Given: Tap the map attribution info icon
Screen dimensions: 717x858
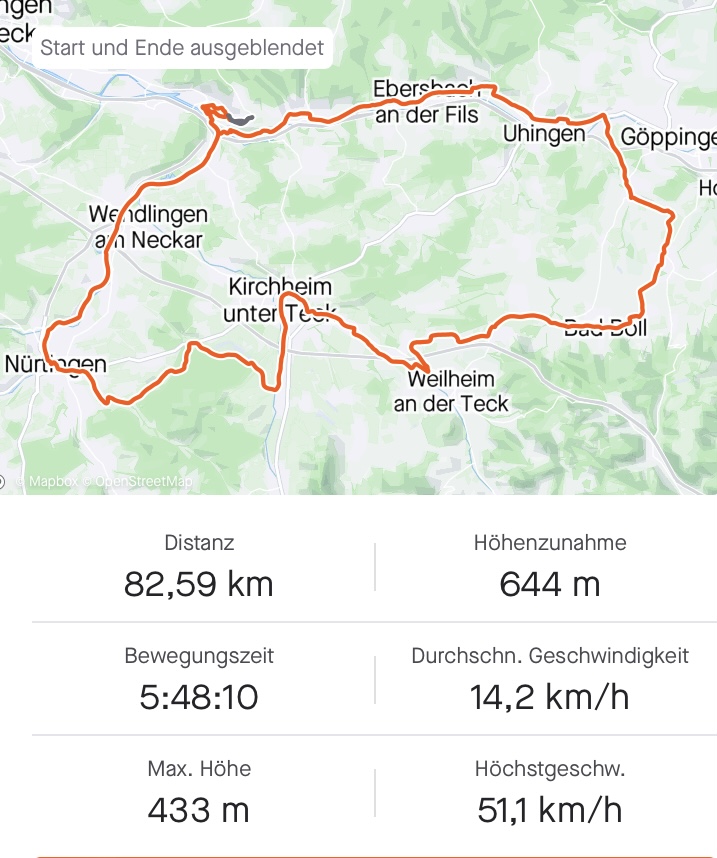Looking at the screenshot, I should (3, 481).
